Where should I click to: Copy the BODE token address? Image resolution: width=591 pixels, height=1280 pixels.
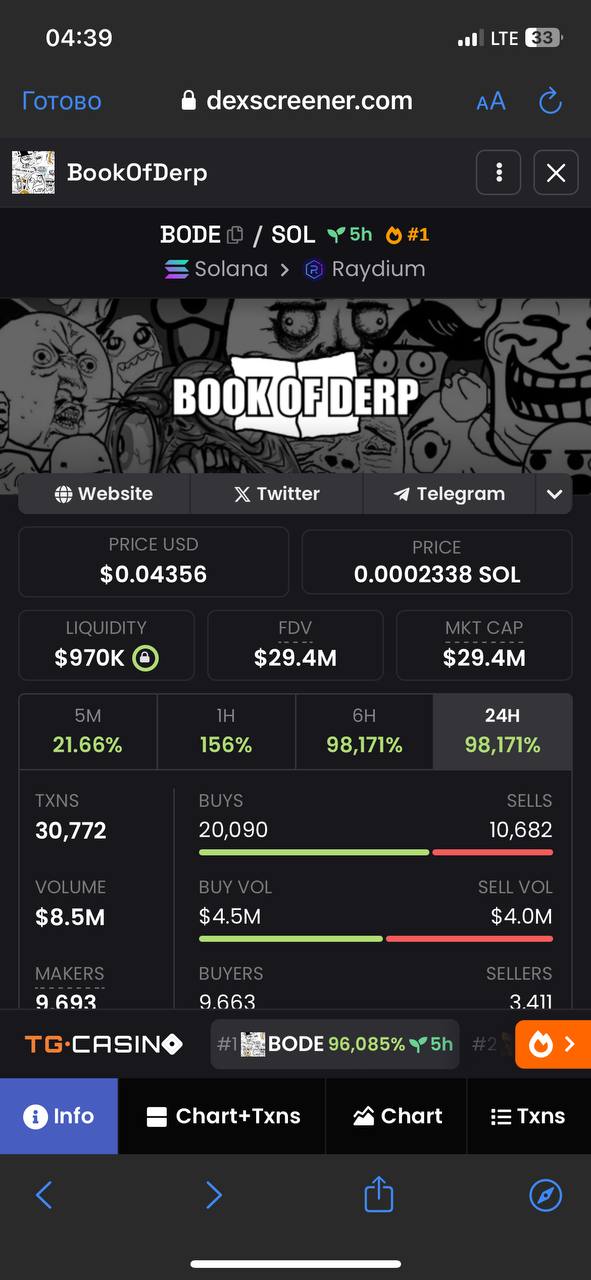pyautogui.click(x=236, y=235)
